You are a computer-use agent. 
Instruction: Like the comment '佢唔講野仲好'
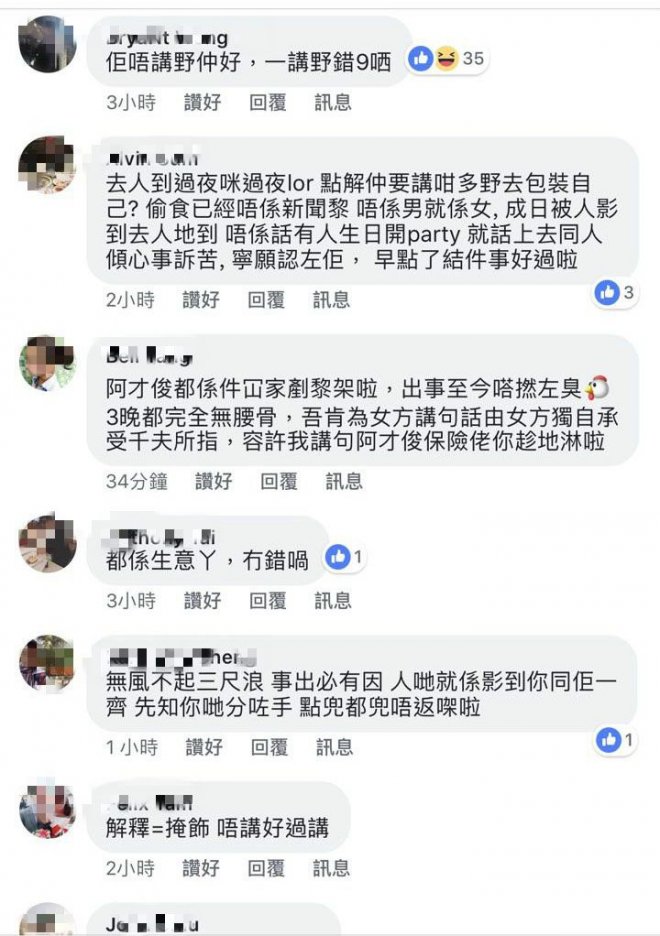pyautogui.click(x=202, y=101)
